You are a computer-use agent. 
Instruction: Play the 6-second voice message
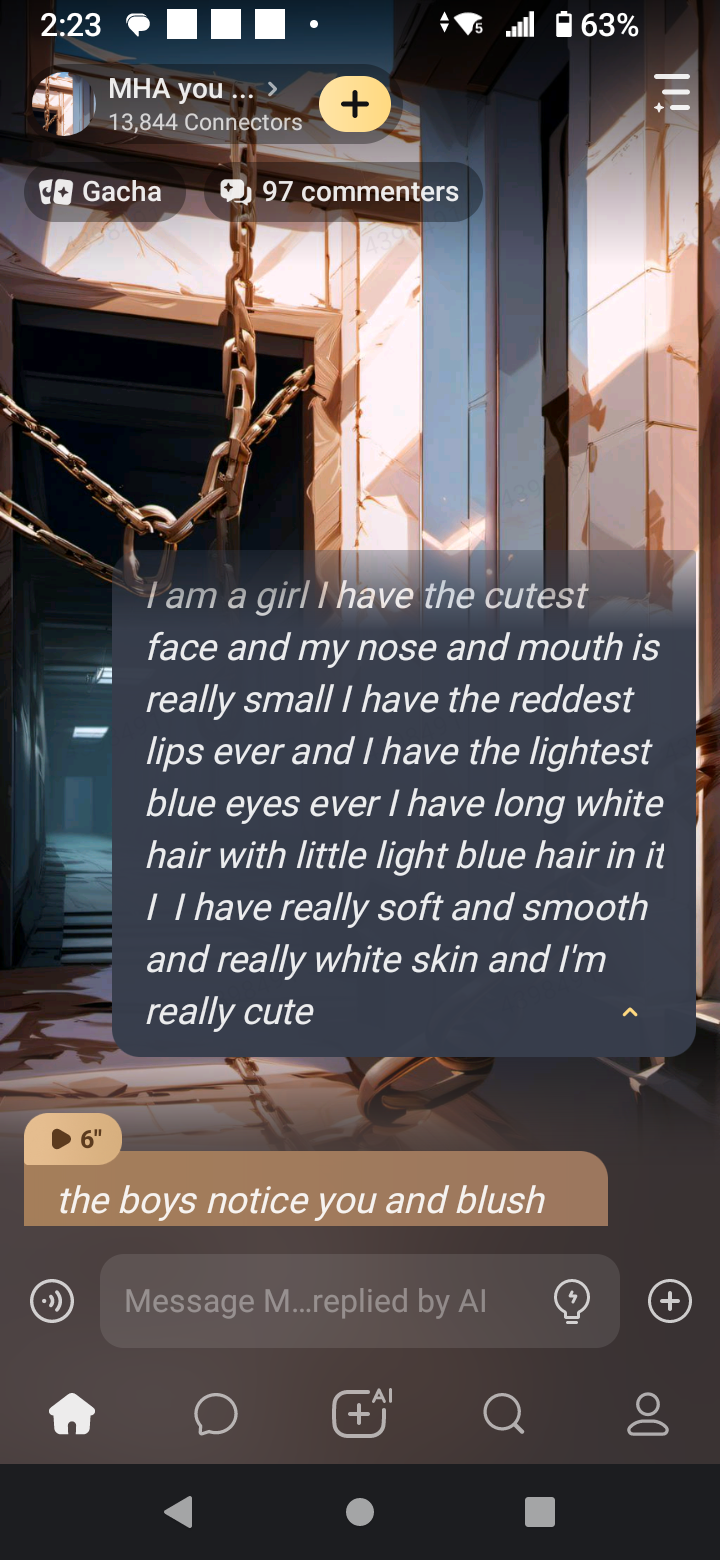pyautogui.click(x=73, y=1139)
